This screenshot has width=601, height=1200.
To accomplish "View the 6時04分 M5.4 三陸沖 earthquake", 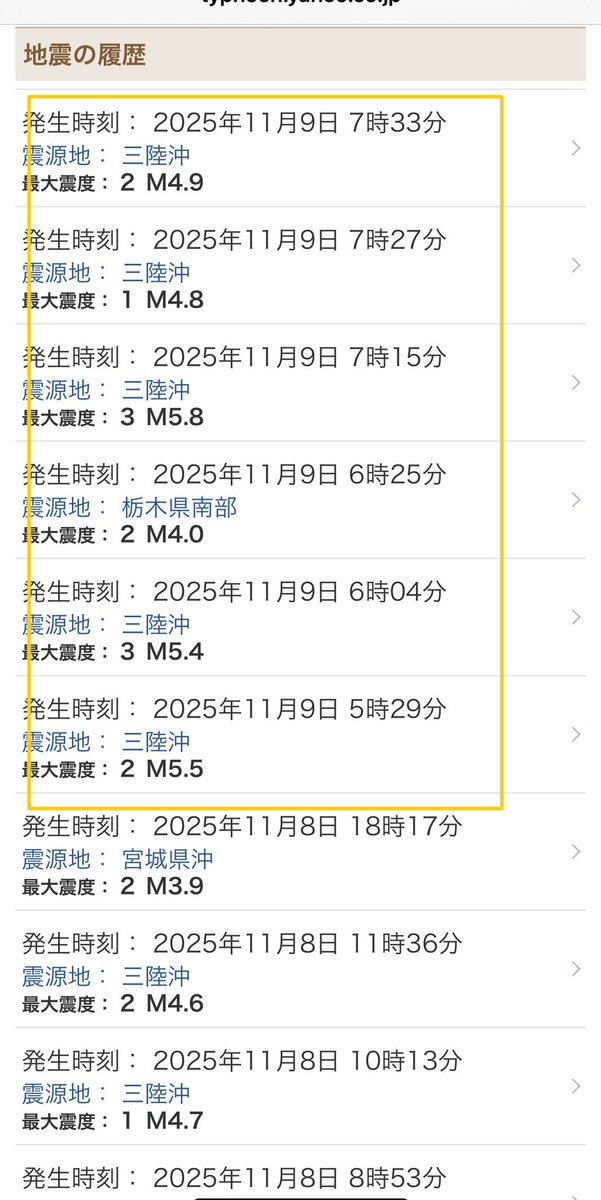I will 300,617.
